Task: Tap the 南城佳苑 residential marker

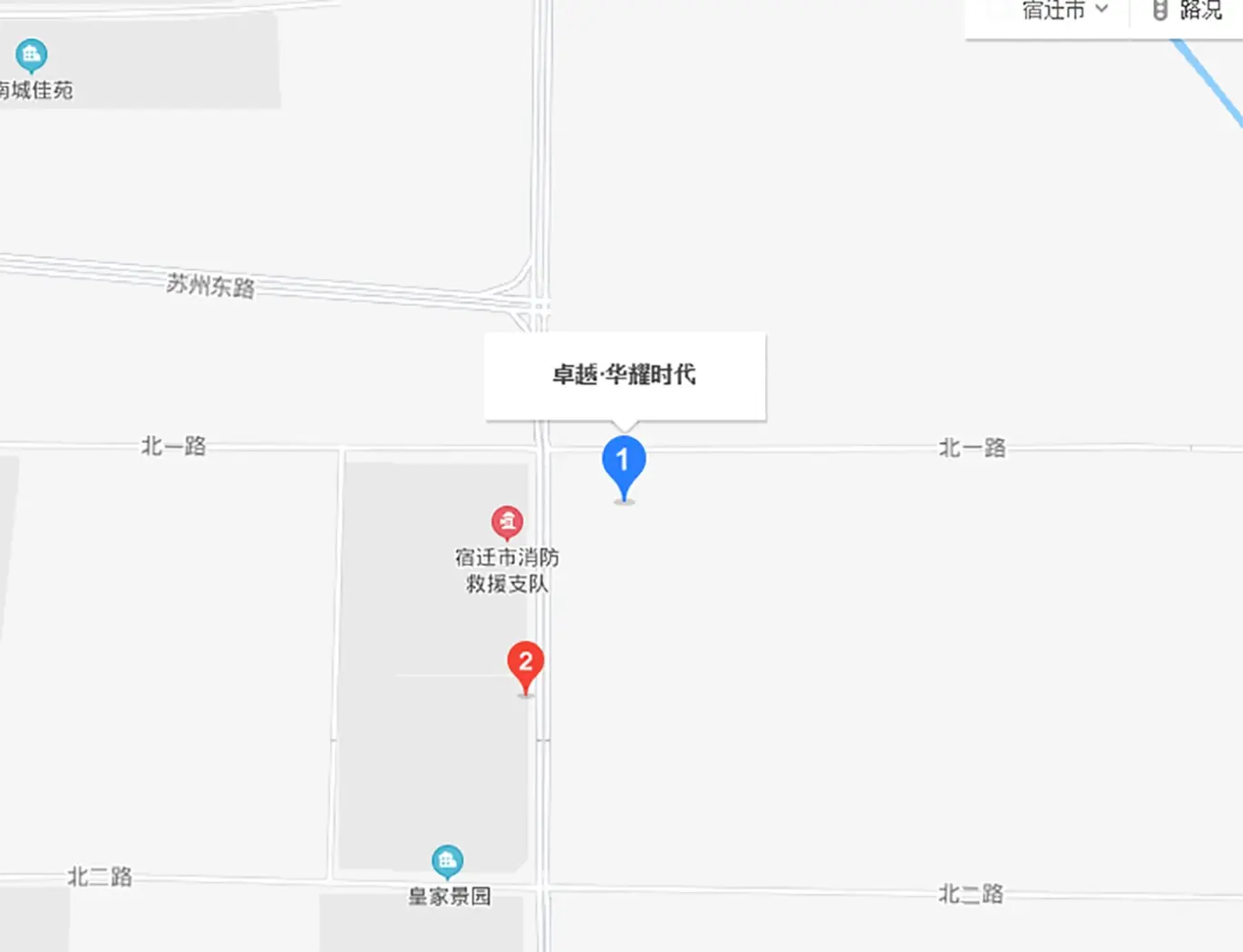Action: [x=32, y=56]
